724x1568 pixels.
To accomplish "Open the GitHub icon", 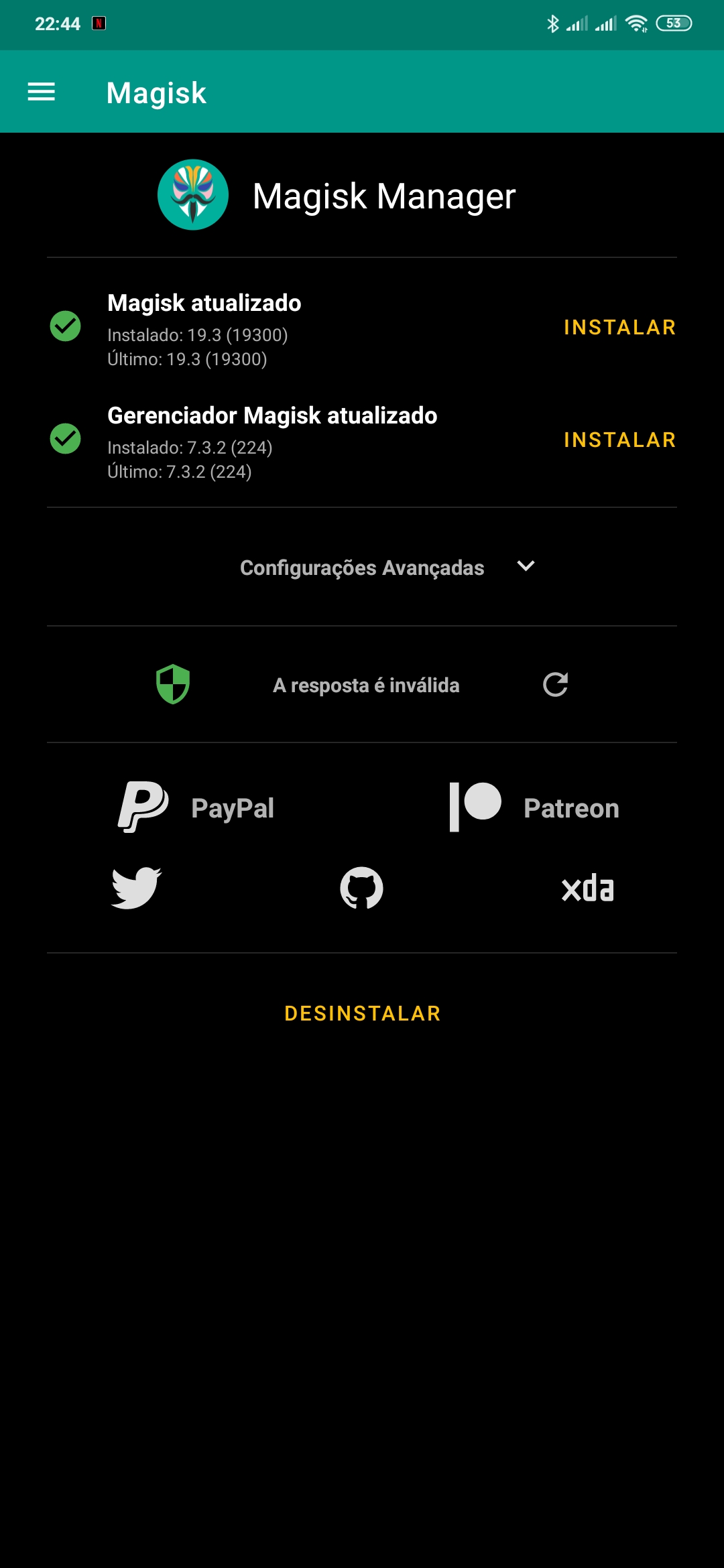I will [x=362, y=888].
